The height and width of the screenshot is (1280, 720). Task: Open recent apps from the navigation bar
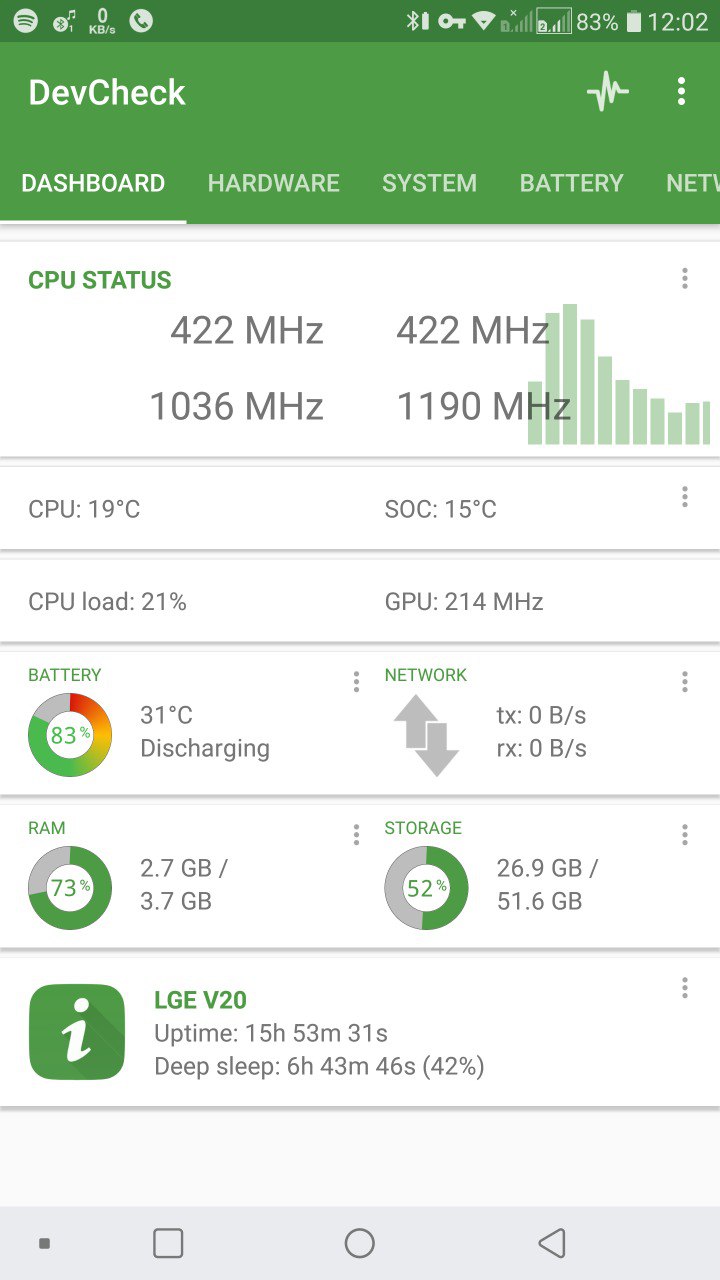pos(168,1243)
